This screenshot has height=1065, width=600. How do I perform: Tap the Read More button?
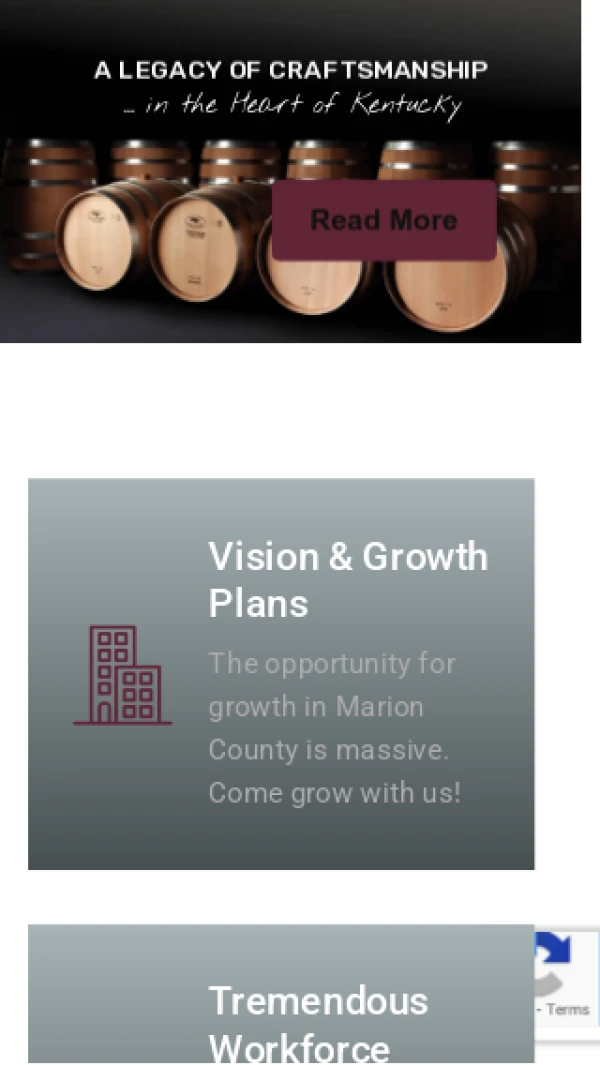(384, 221)
